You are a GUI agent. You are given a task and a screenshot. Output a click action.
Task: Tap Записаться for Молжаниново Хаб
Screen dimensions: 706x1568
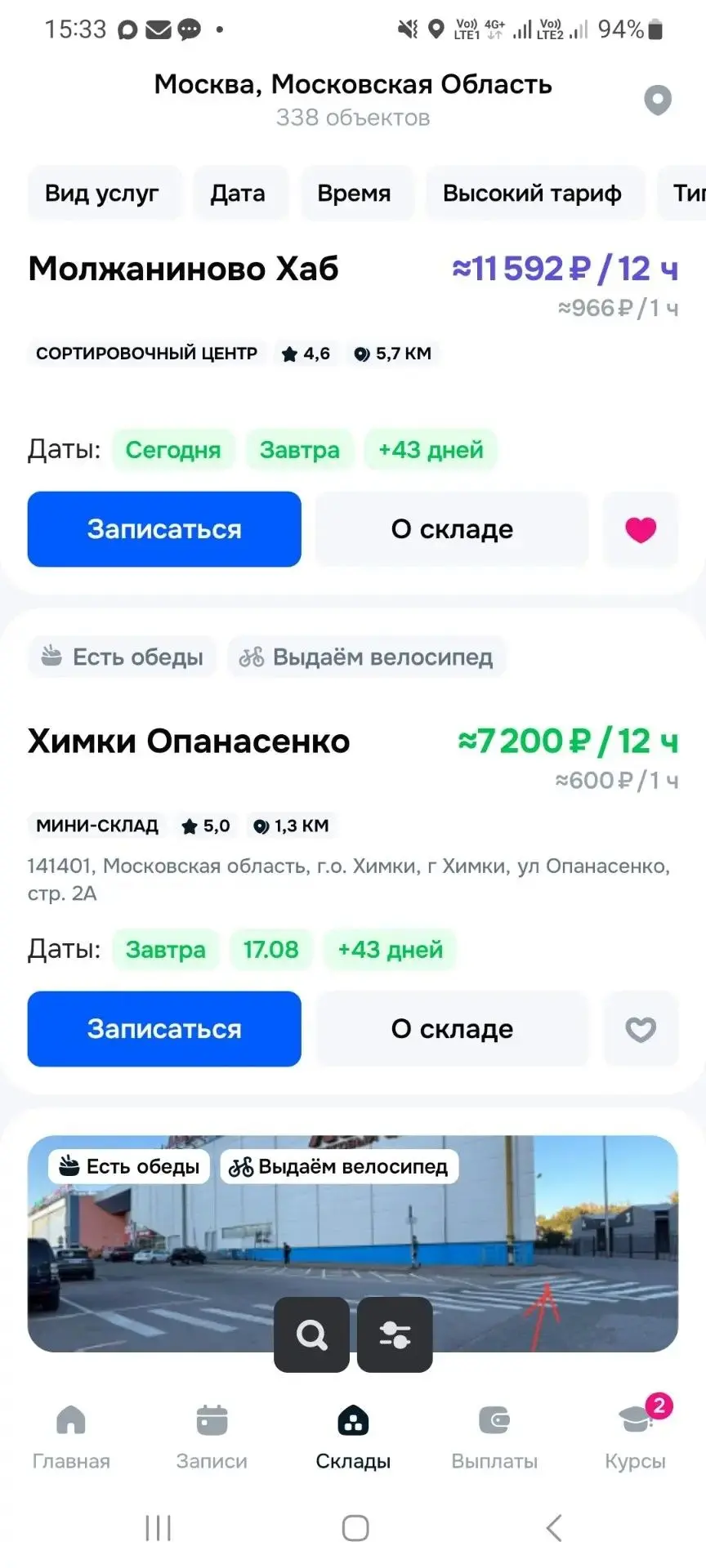164,529
